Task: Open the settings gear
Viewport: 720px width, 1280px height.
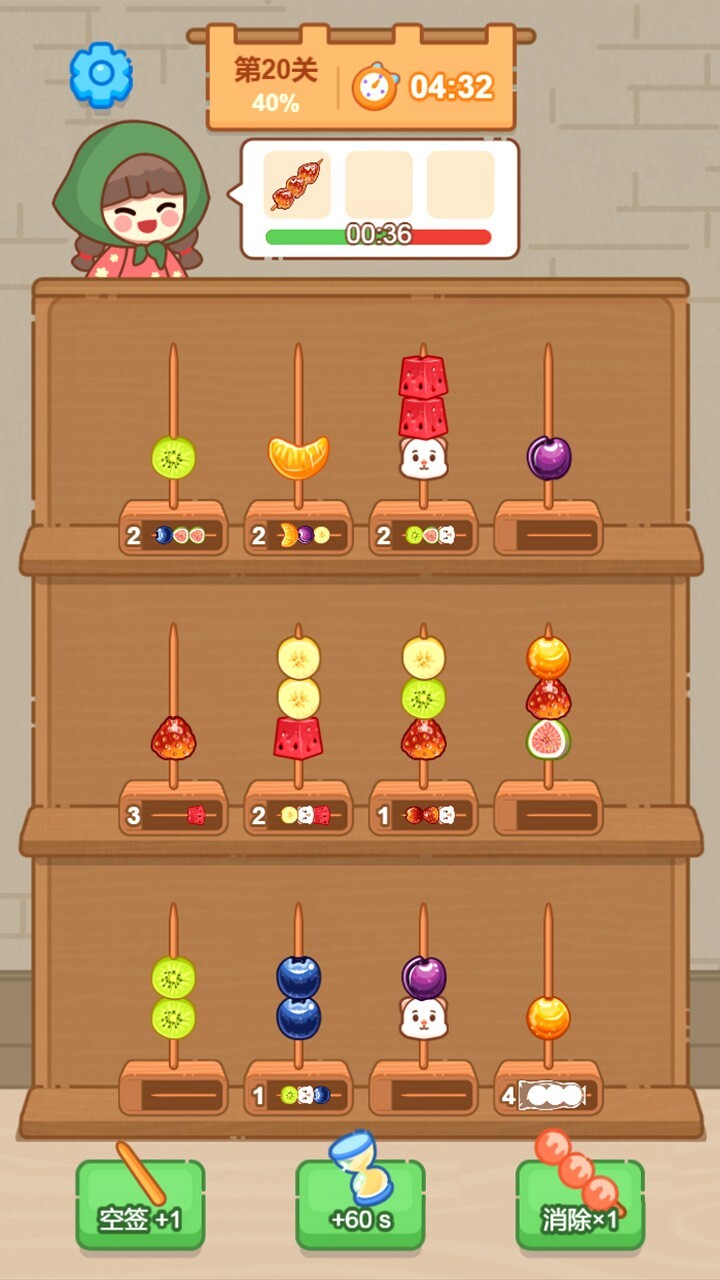Action: [x=101, y=74]
